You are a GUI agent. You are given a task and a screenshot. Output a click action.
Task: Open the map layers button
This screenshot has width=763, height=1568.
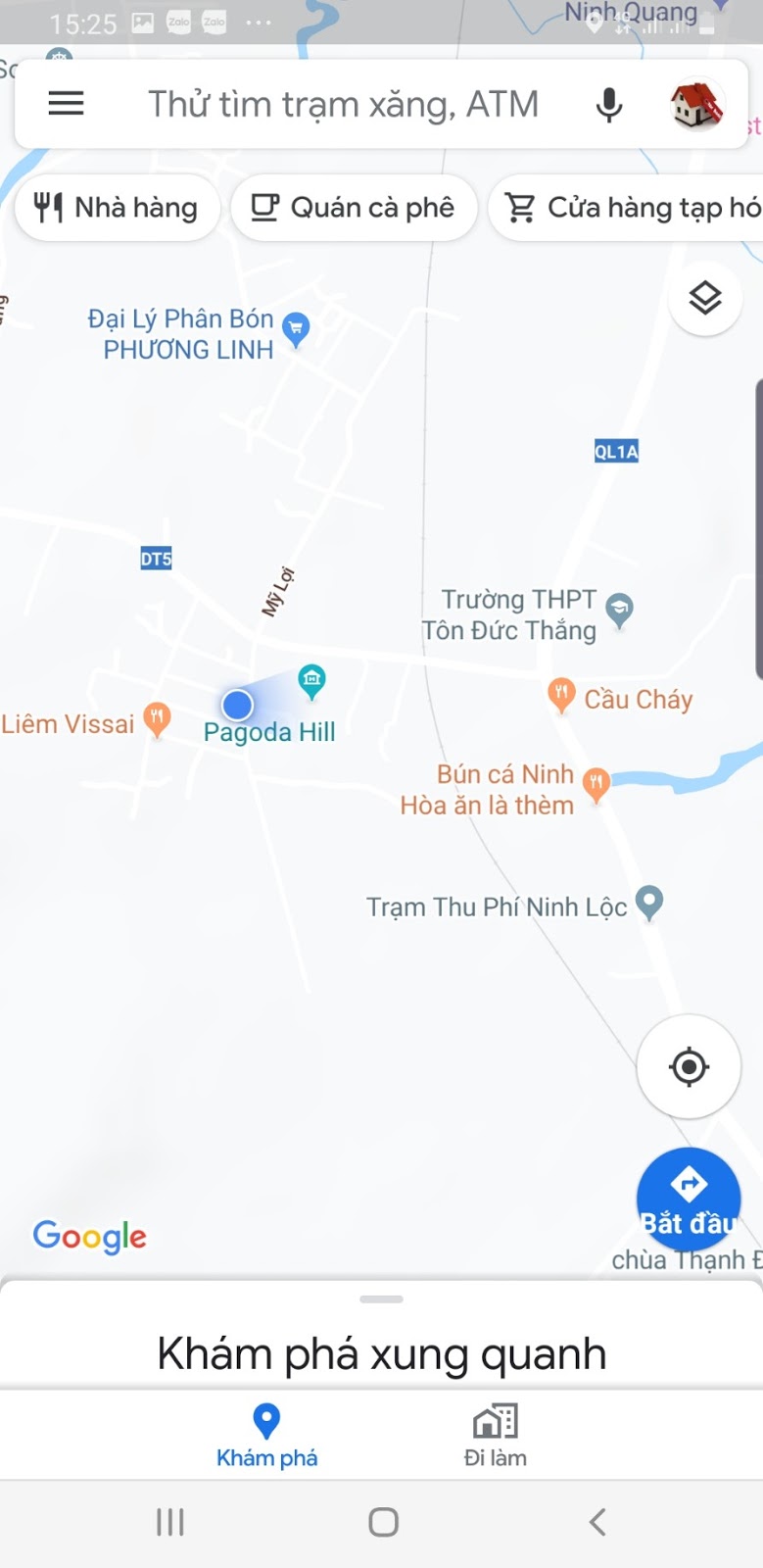coord(705,298)
